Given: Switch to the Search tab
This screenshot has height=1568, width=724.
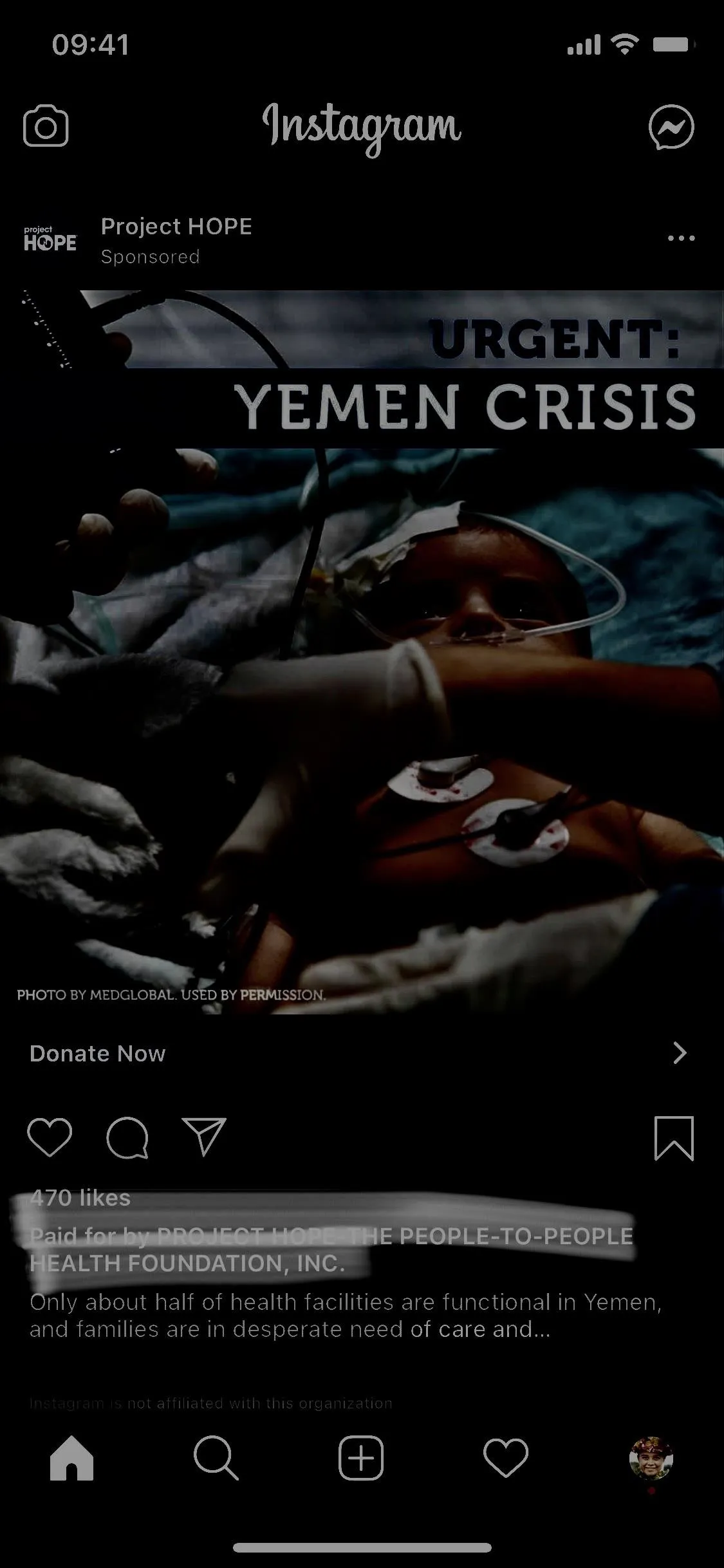Looking at the screenshot, I should pyautogui.click(x=216, y=1458).
